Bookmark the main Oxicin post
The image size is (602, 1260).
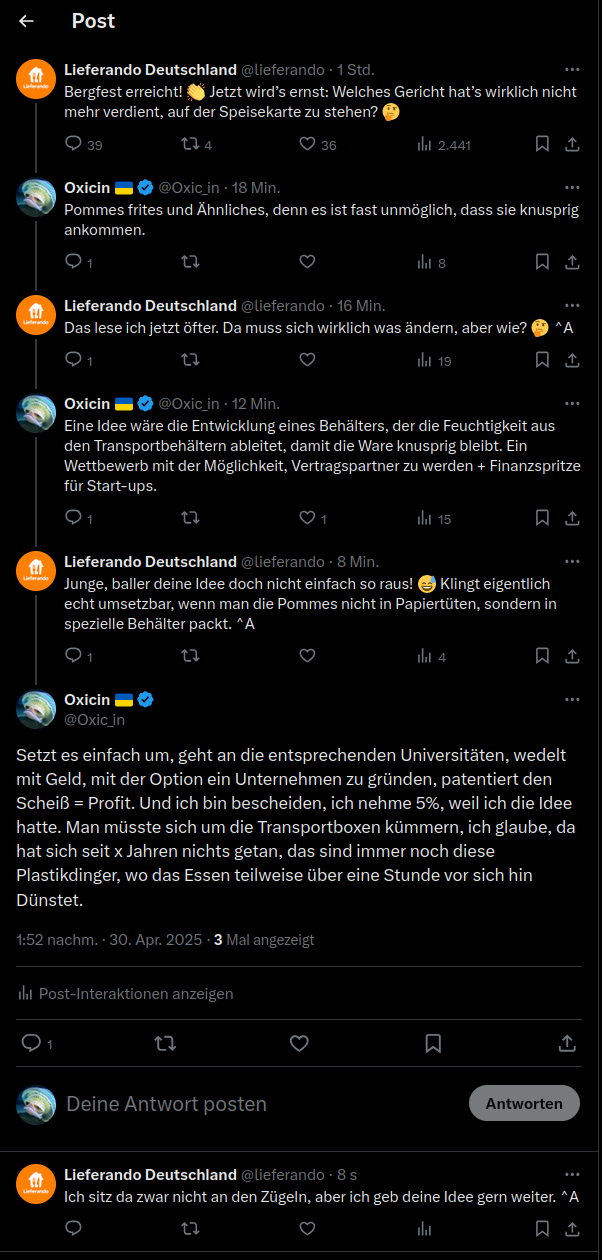point(433,1043)
